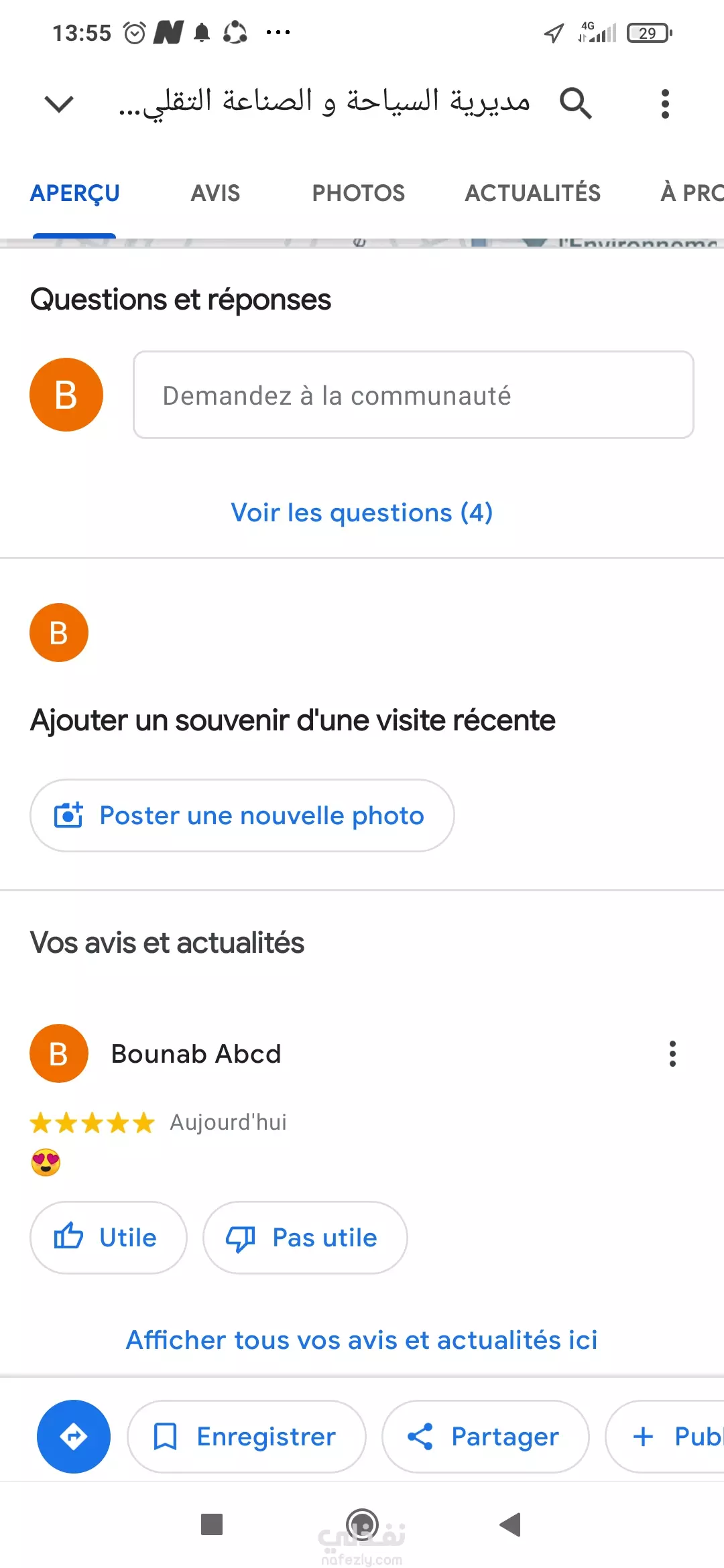Open the top bar overflow menu
The width and height of the screenshot is (724, 1568).
(x=665, y=104)
